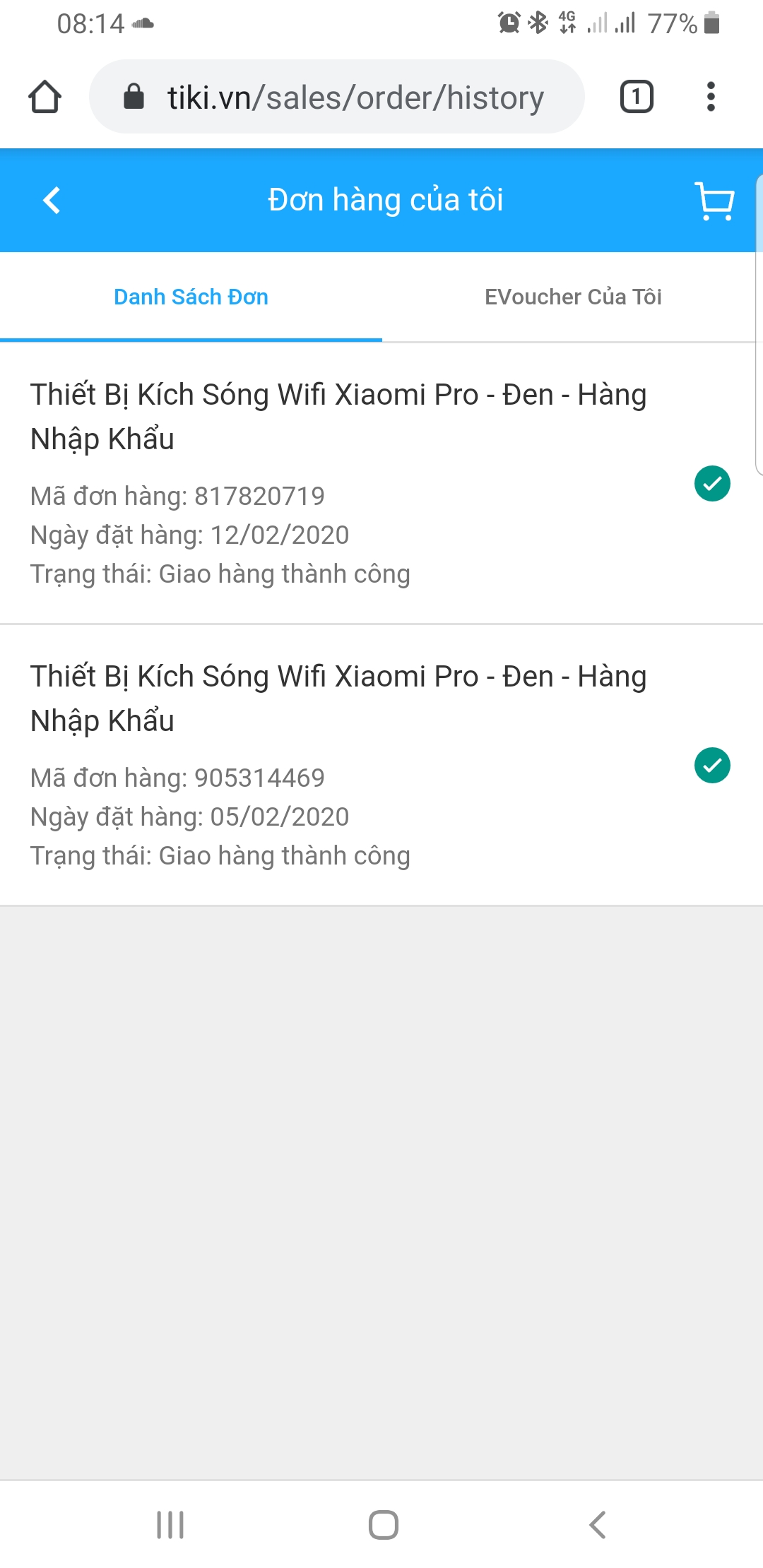Switch to the EVoucher Của Tôi tab
This screenshot has width=763, height=1568.
coord(572,297)
